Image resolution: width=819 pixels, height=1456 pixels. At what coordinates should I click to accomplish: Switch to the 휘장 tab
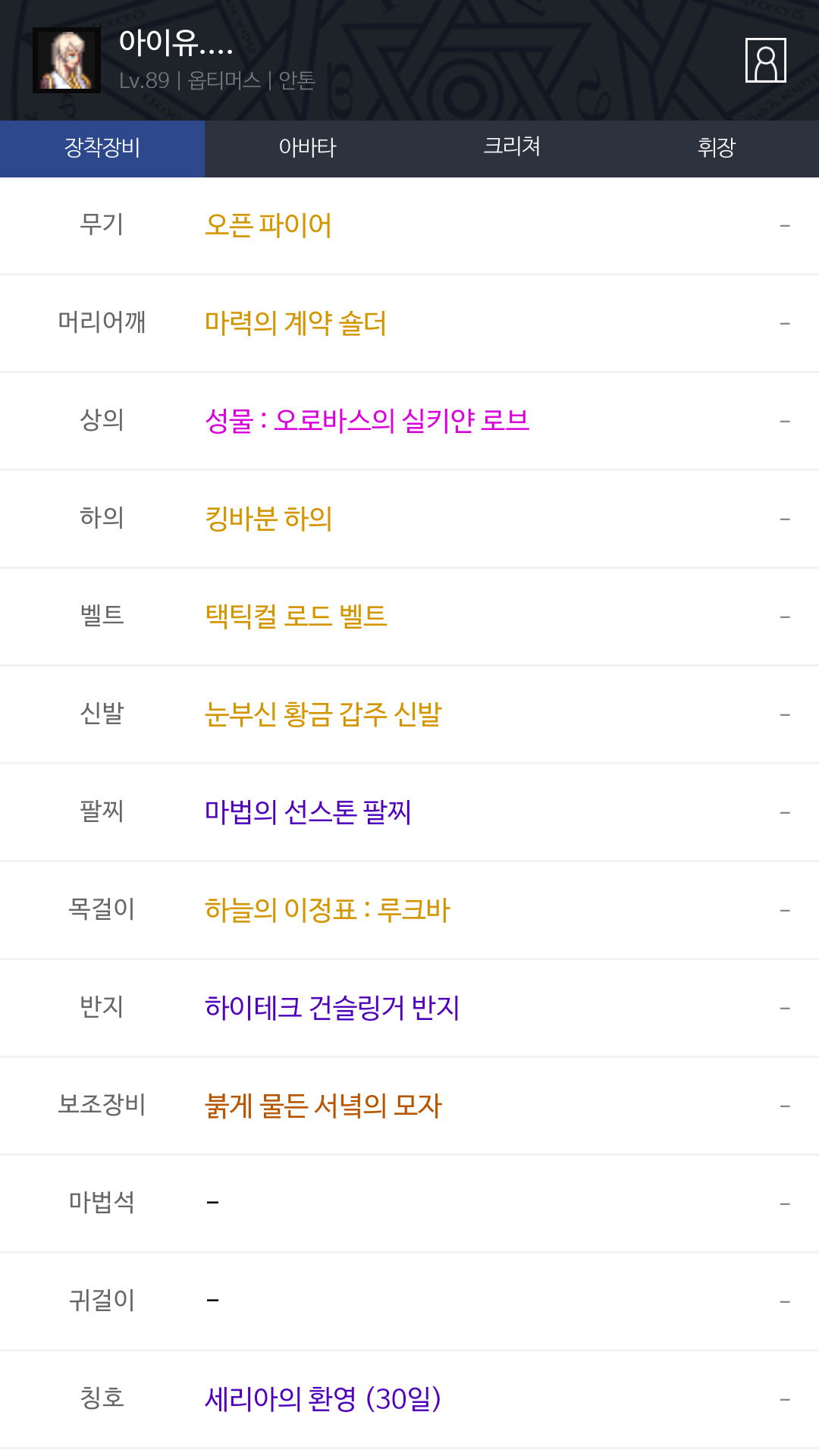[717, 148]
